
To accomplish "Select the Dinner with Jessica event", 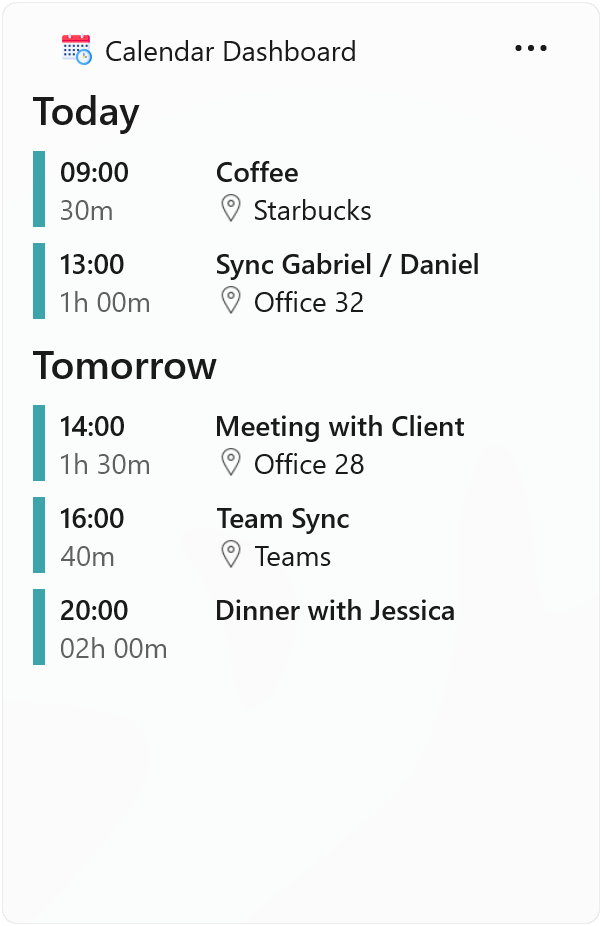I will [335, 611].
